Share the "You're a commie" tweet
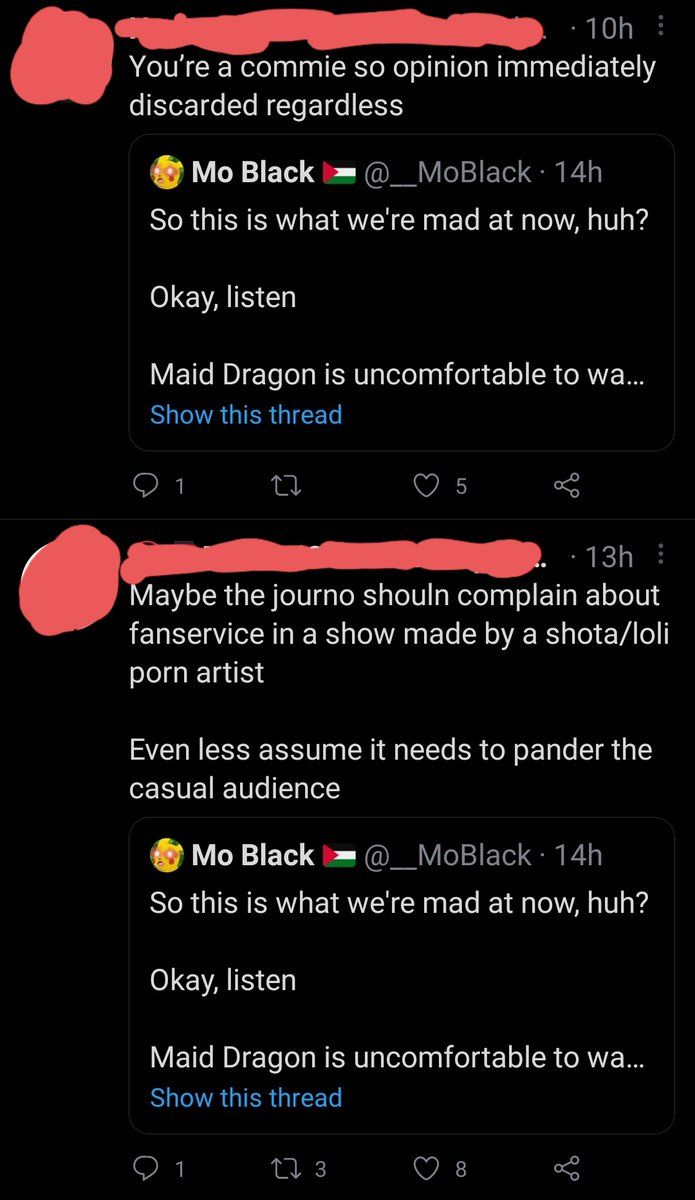This screenshot has width=695, height=1200. (x=566, y=486)
